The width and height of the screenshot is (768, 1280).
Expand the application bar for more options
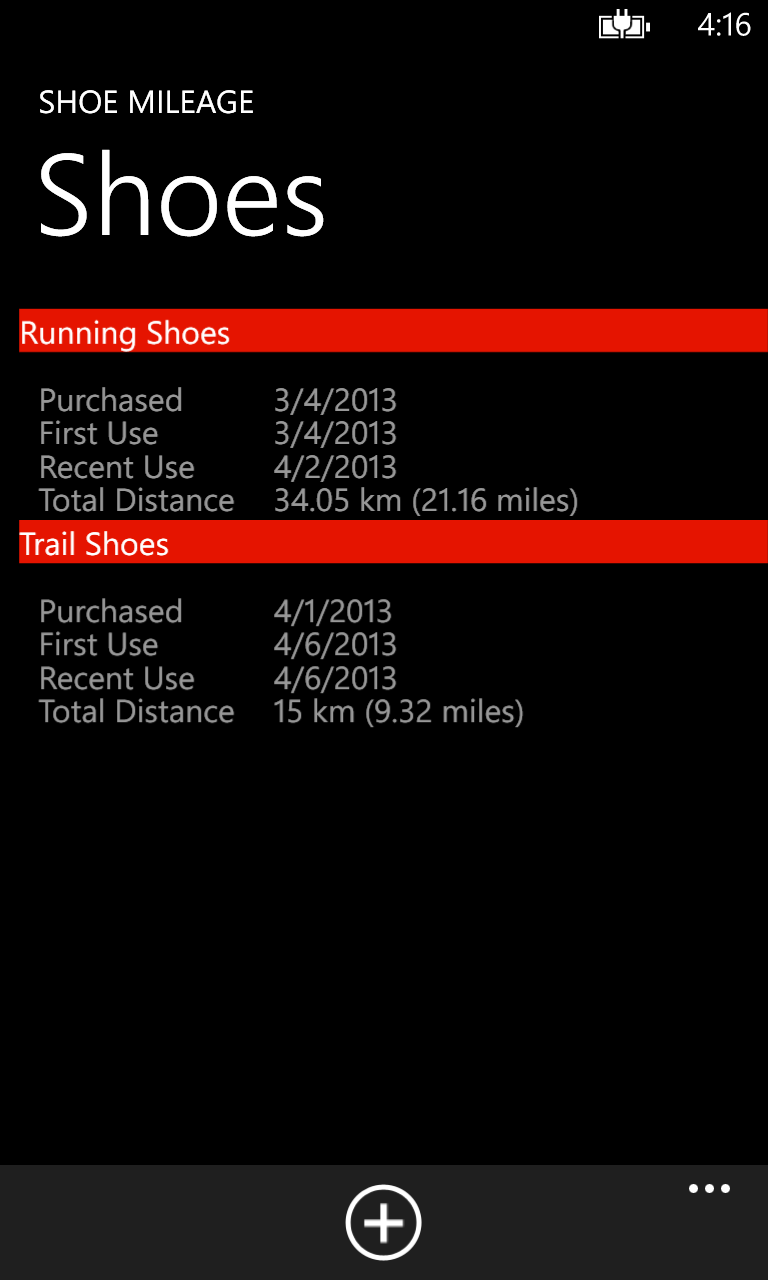click(710, 1188)
